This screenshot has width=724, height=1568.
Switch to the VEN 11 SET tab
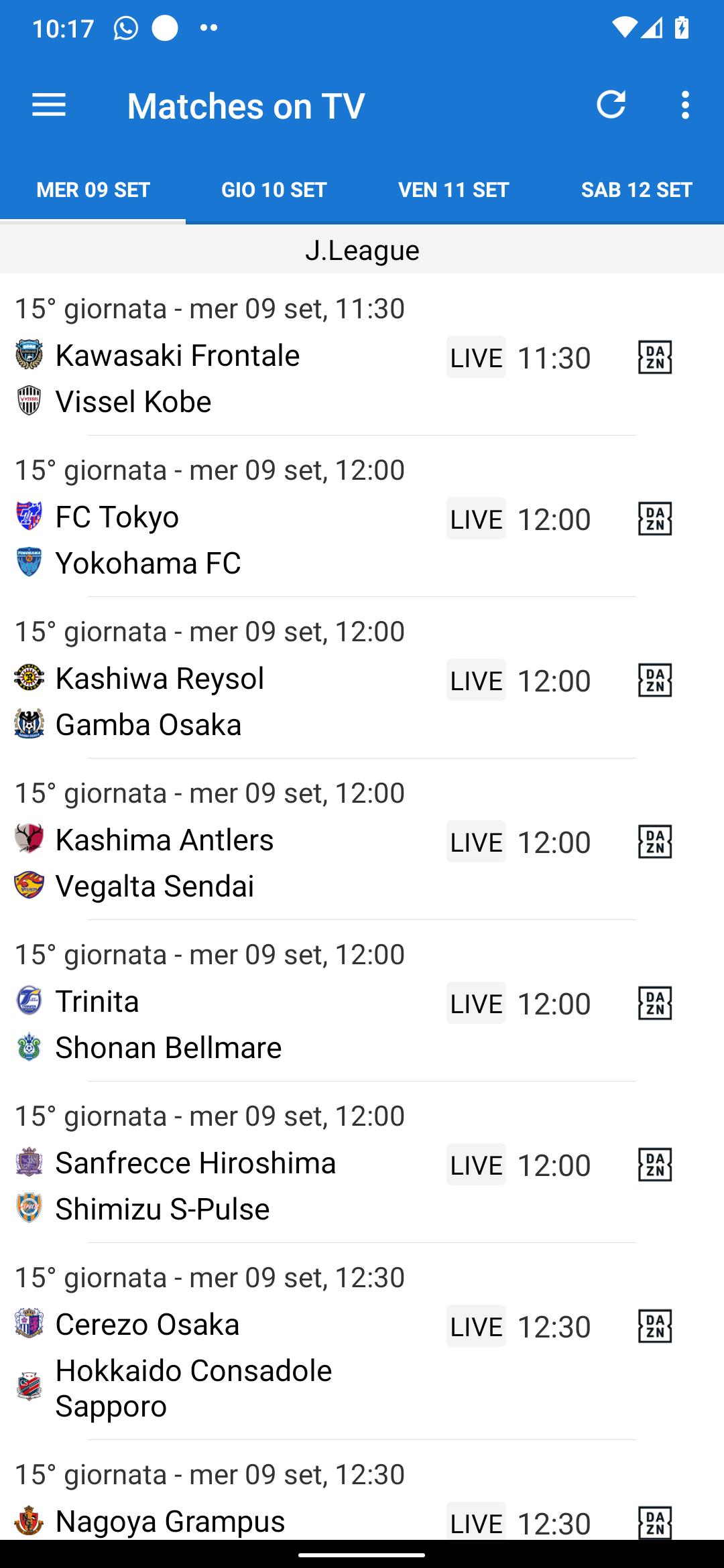[x=453, y=190]
